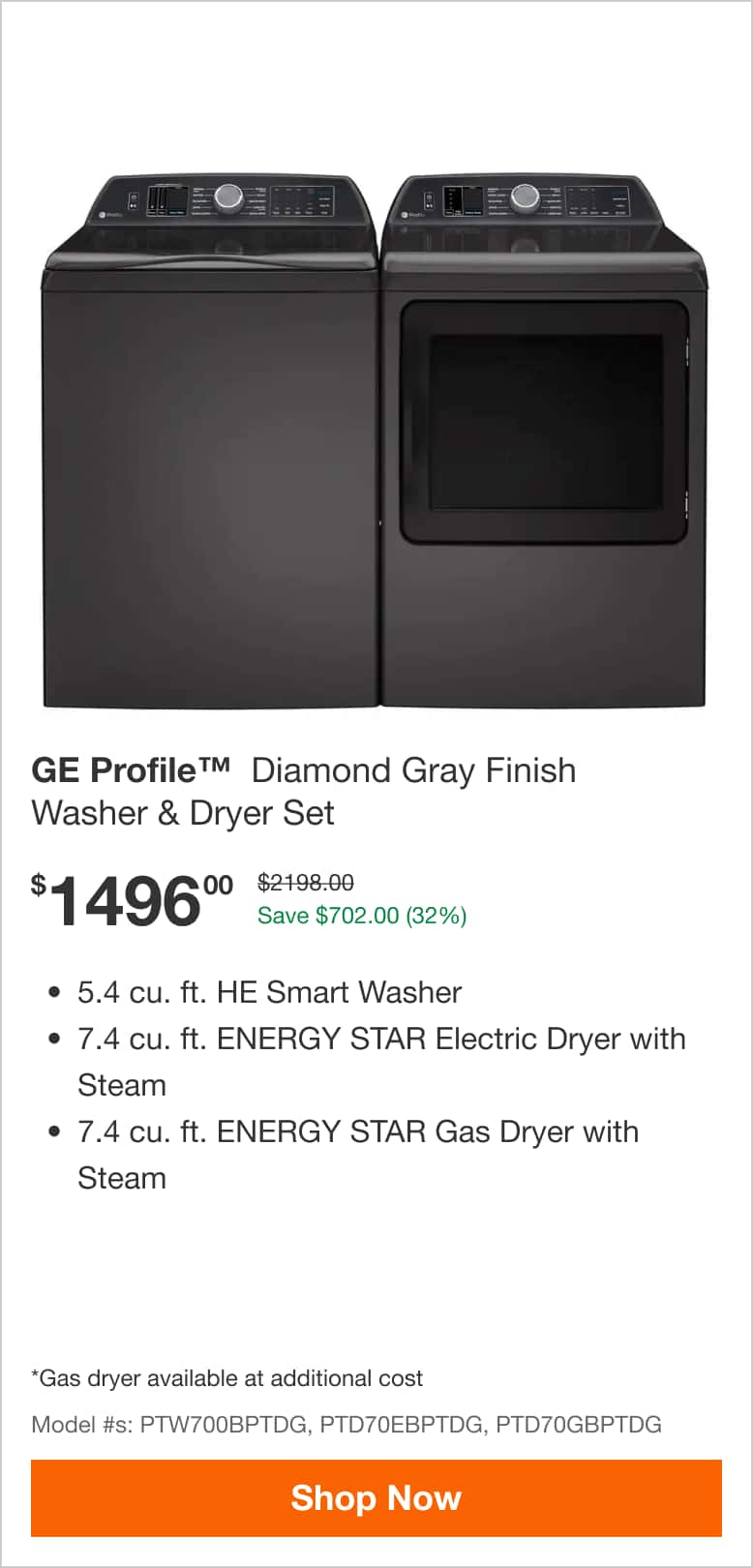Click the Shop Now button
Screen dimensions: 753x1568
coord(376,1498)
